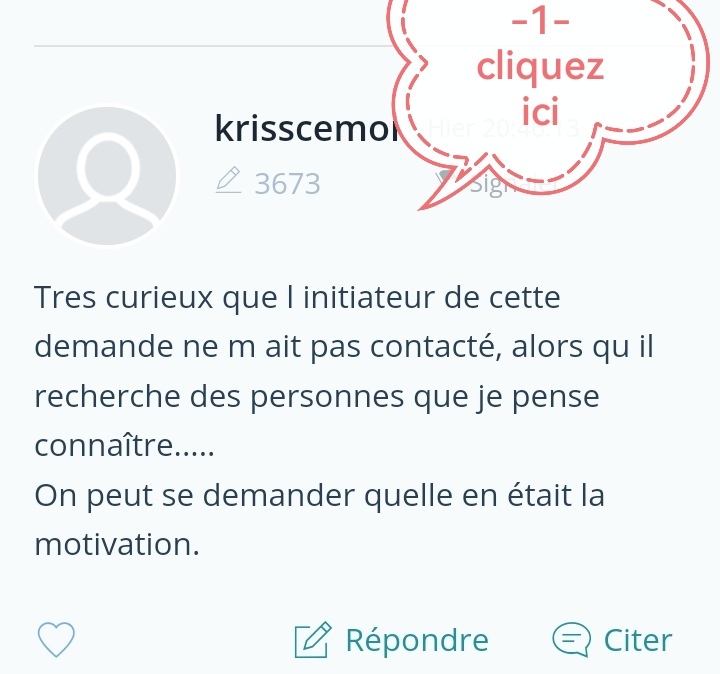The height and width of the screenshot is (674, 720).
Task: Reply using the Répondre button
Action: pos(392,640)
